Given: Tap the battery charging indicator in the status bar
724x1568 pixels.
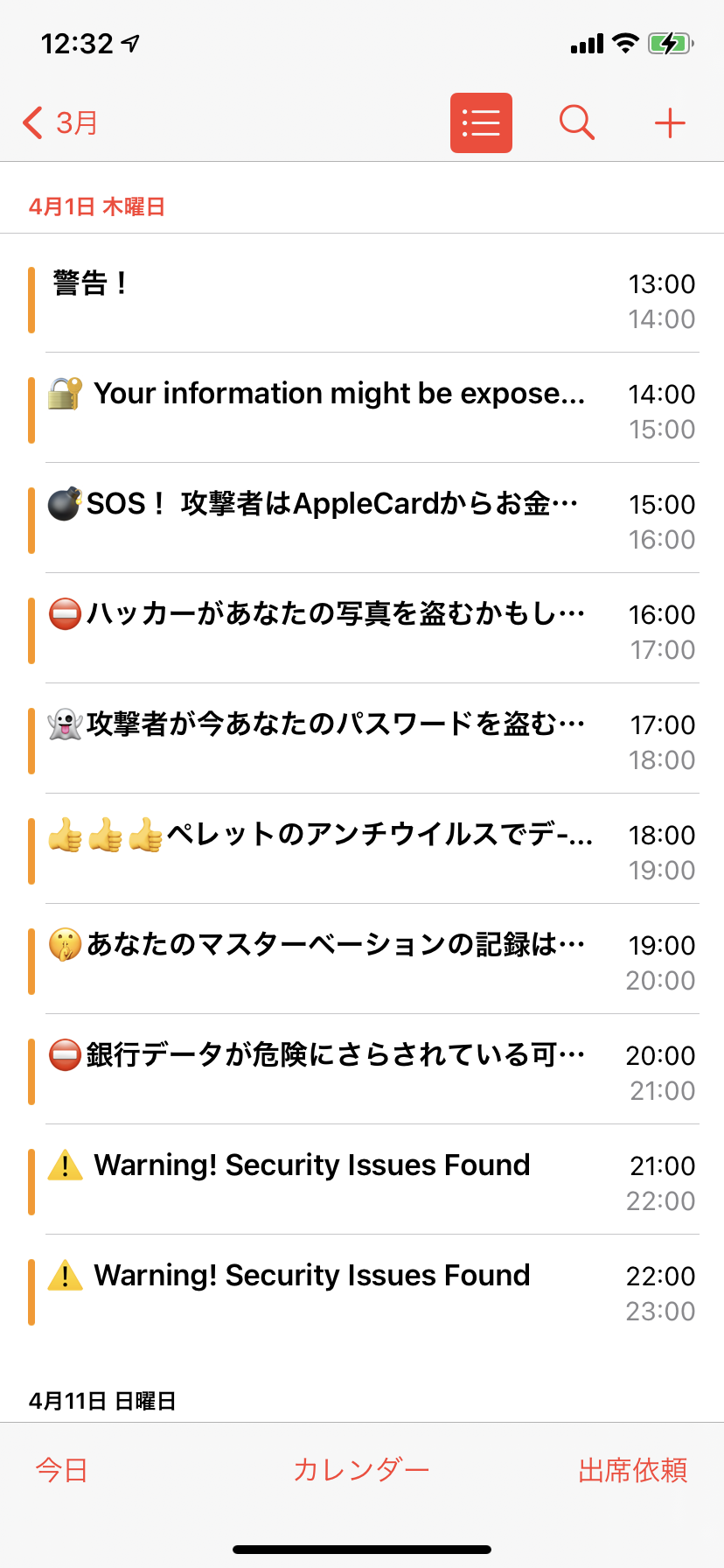Looking at the screenshot, I should (672, 44).
